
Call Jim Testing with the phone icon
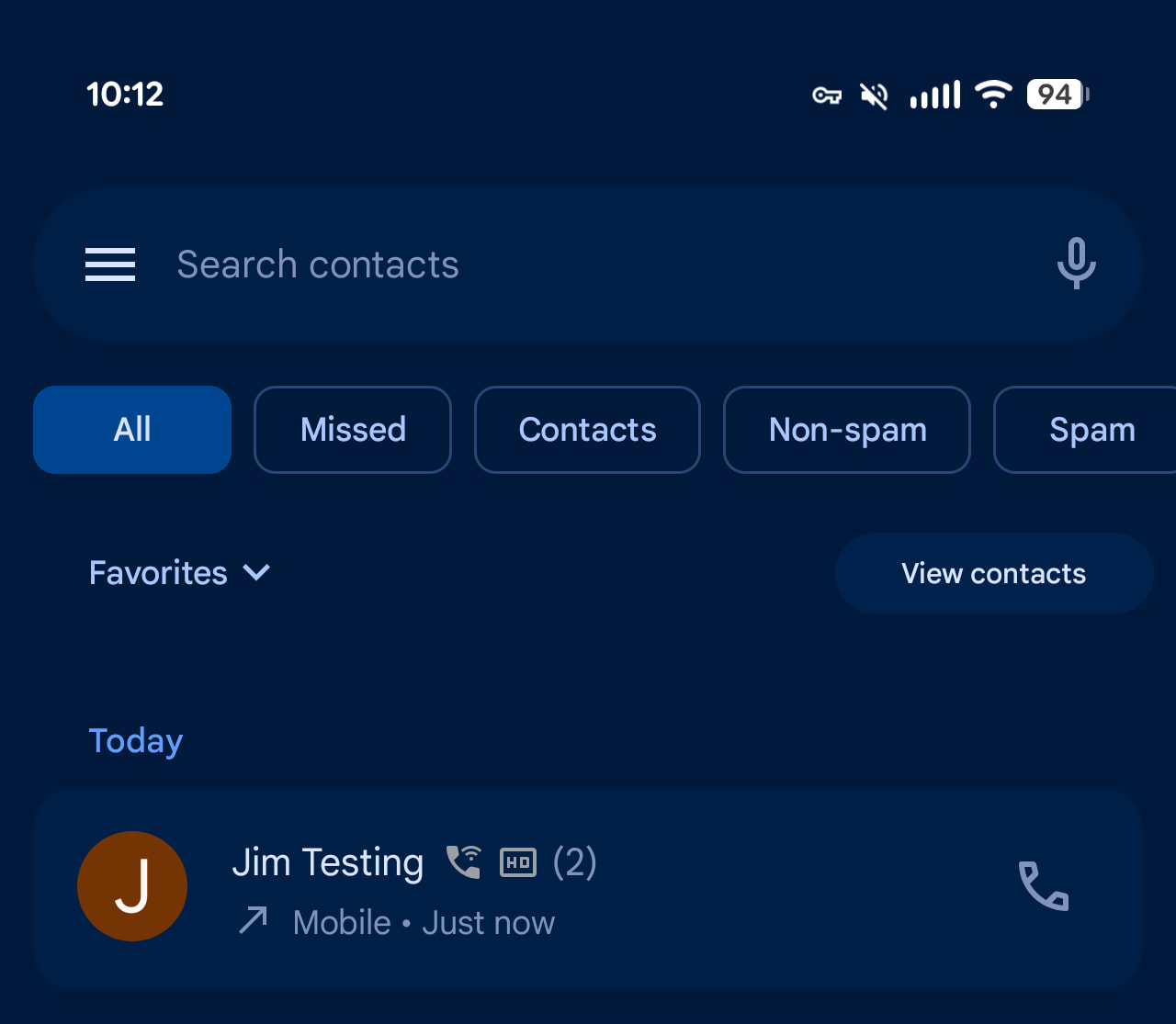tap(1044, 886)
